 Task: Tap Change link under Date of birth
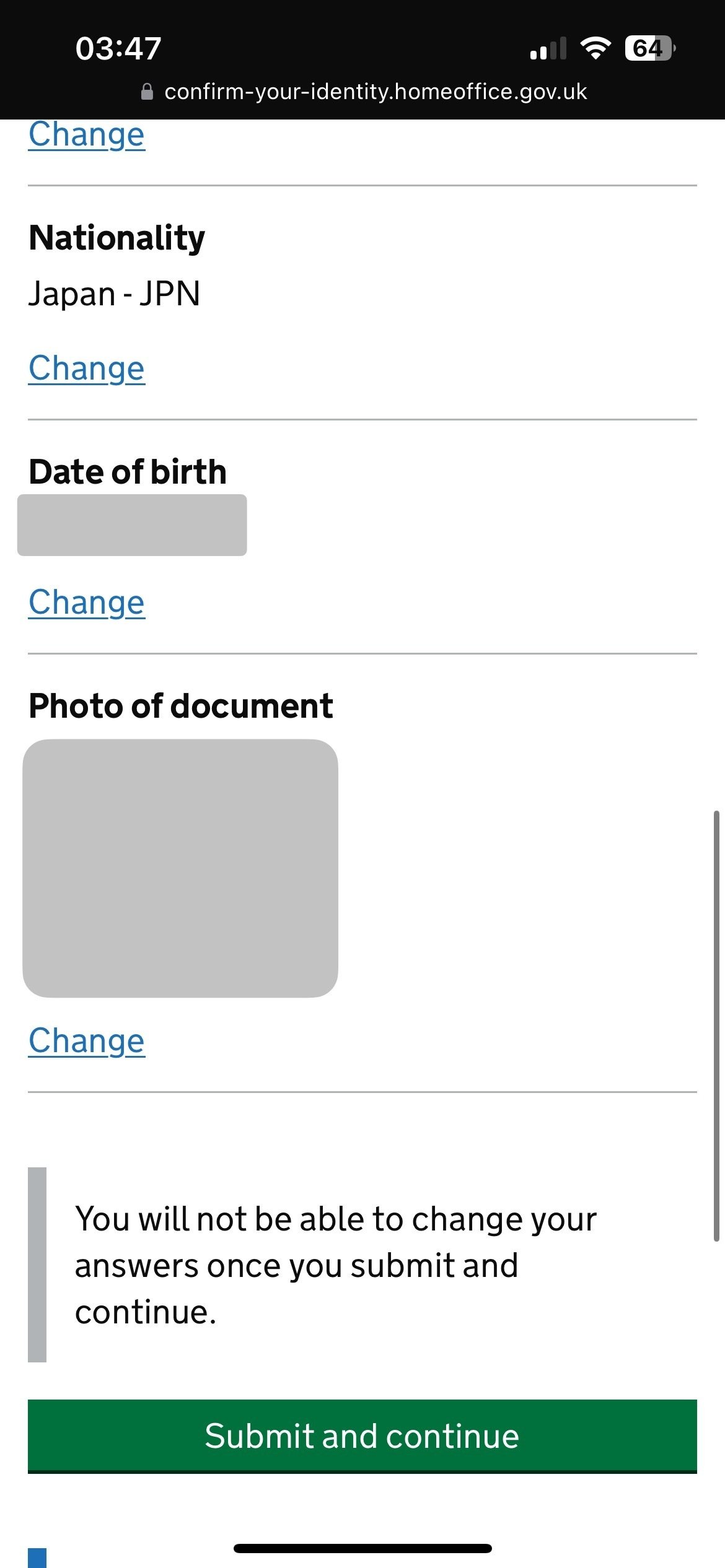87,603
